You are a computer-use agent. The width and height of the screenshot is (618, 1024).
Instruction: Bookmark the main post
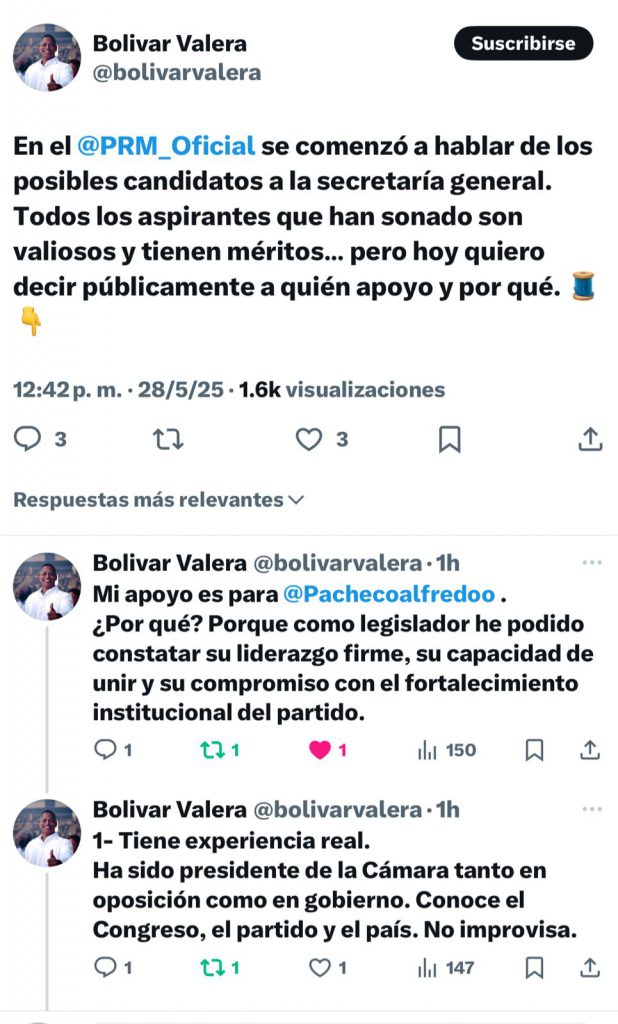[450, 439]
